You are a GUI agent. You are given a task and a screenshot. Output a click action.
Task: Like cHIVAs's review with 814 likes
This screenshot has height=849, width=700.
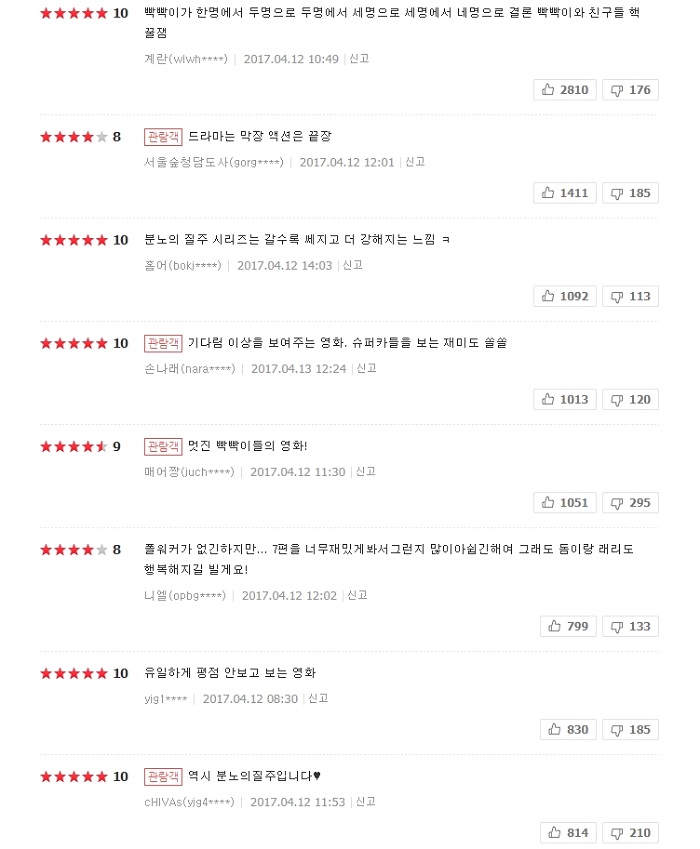[x=569, y=832]
